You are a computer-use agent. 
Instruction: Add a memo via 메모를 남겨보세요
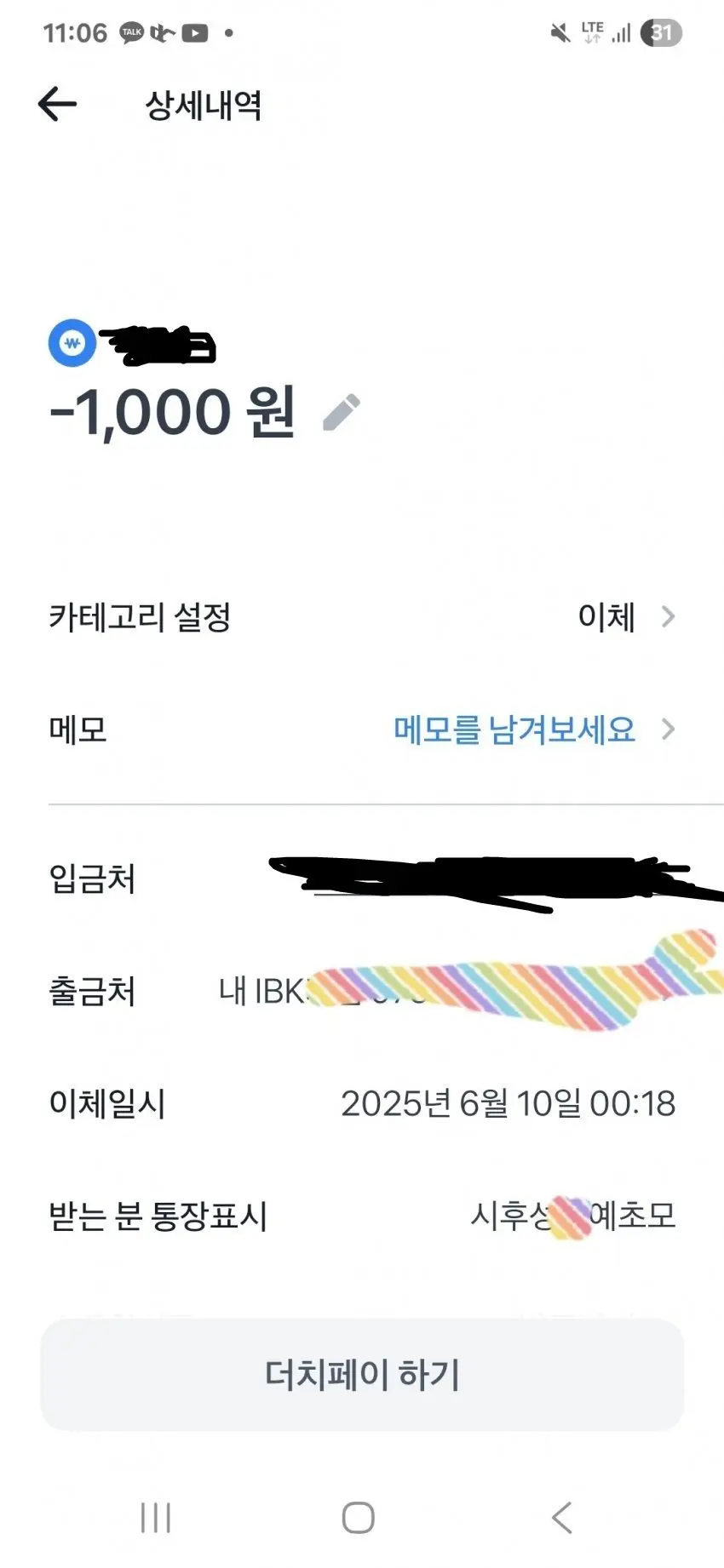[x=514, y=730]
